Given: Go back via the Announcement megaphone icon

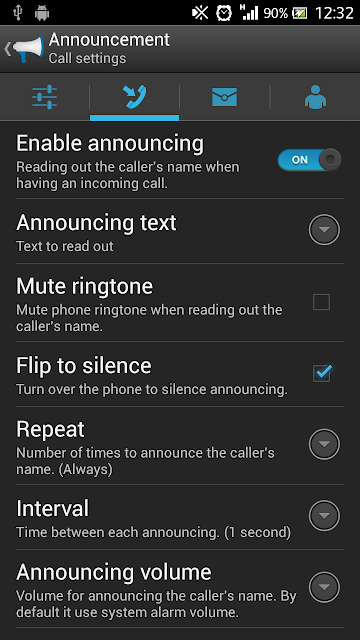Looking at the screenshot, I should coord(24,49).
